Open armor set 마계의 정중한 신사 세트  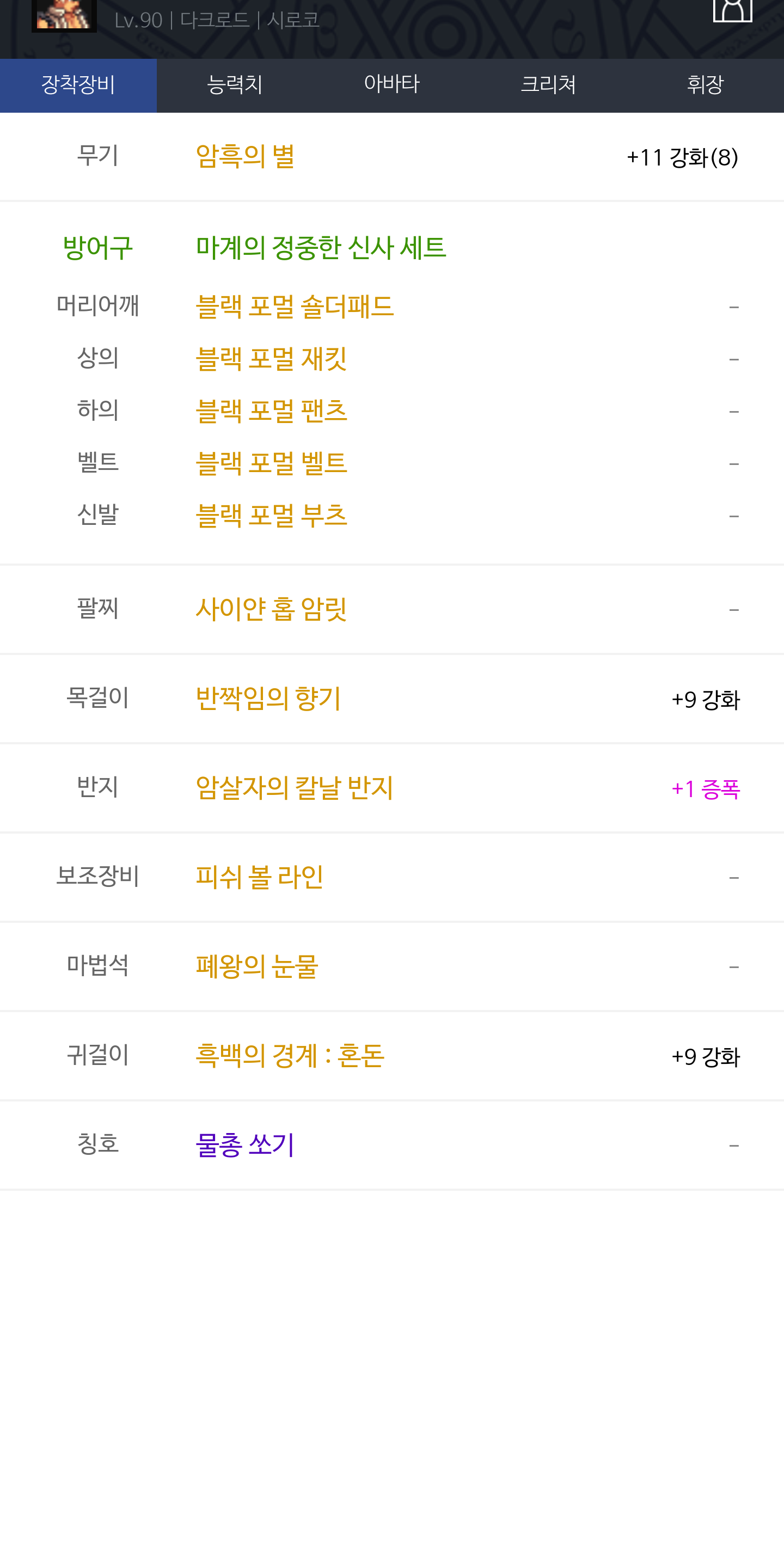coord(321,248)
